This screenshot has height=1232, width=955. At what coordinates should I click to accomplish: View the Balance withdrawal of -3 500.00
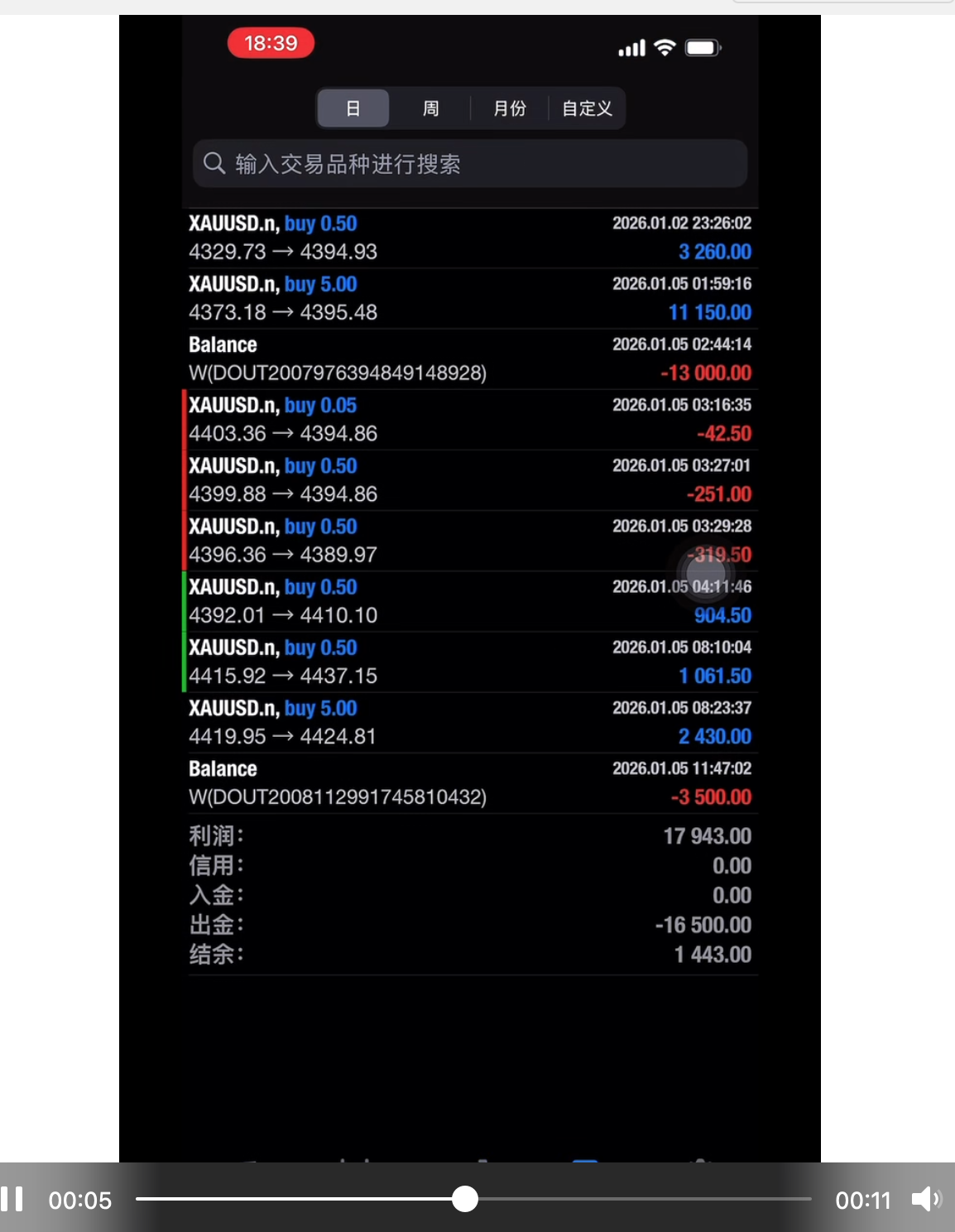click(470, 782)
